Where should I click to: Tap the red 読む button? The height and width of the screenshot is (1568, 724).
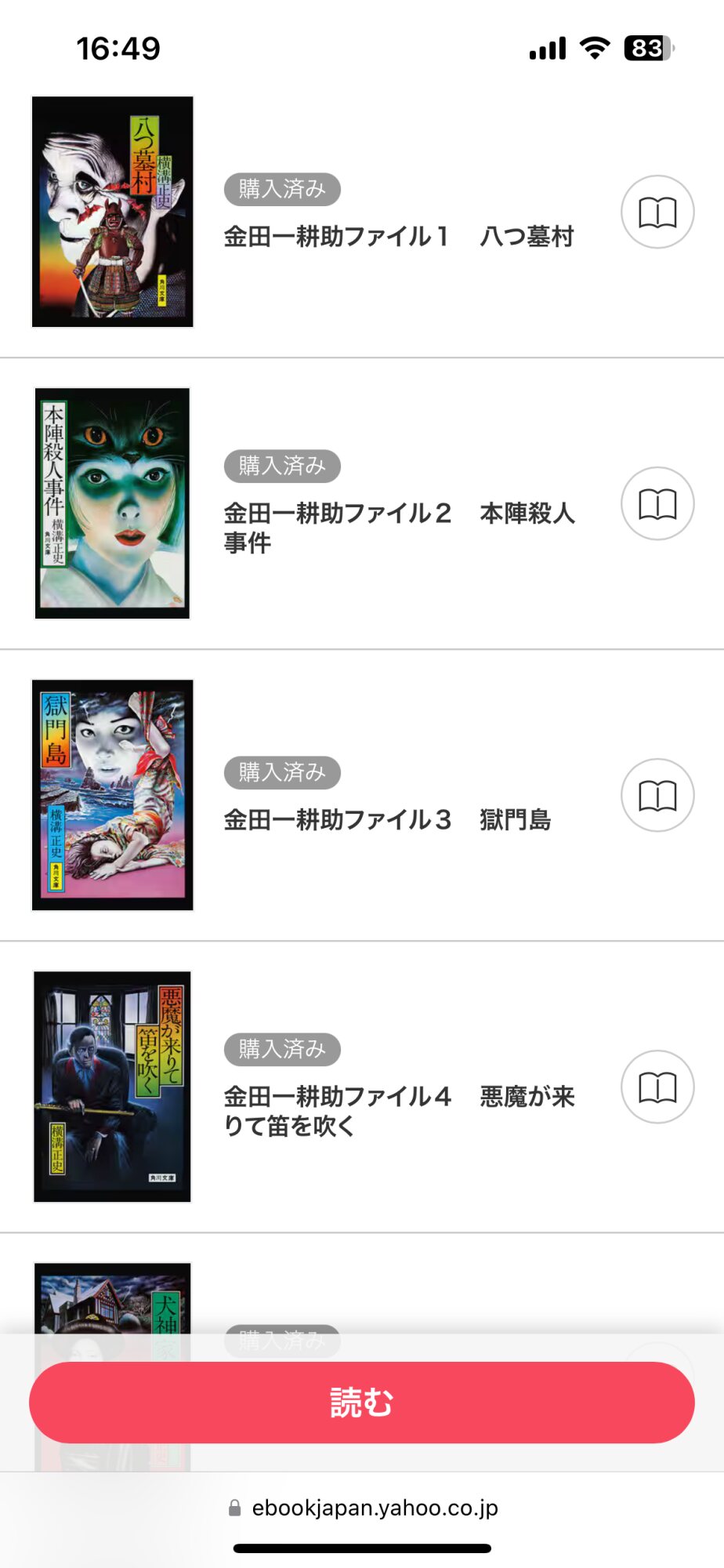[362, 1403]
